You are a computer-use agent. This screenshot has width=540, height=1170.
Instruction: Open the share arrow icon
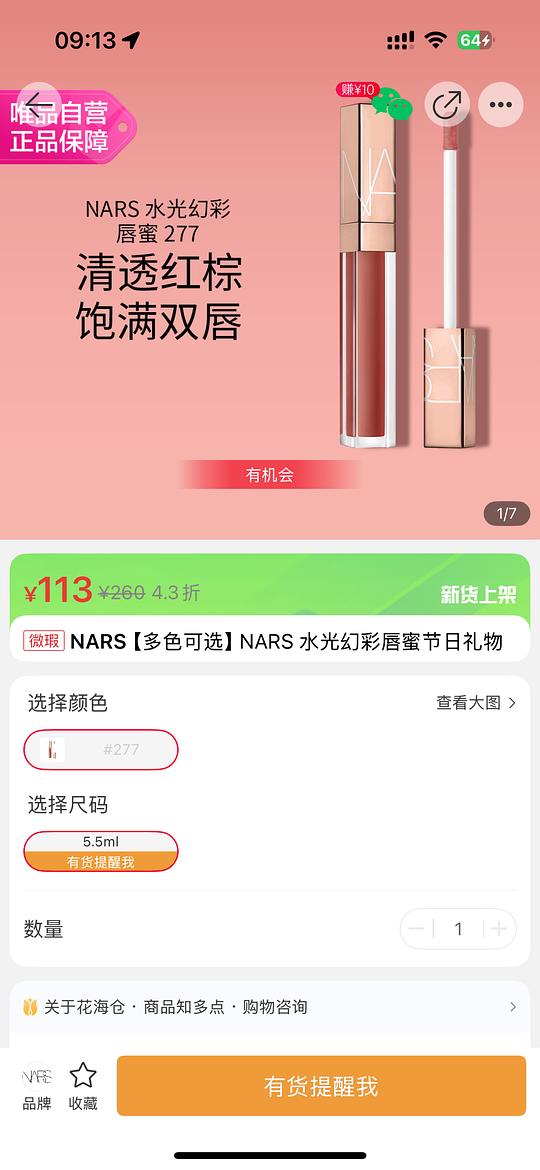coord(448,104)
